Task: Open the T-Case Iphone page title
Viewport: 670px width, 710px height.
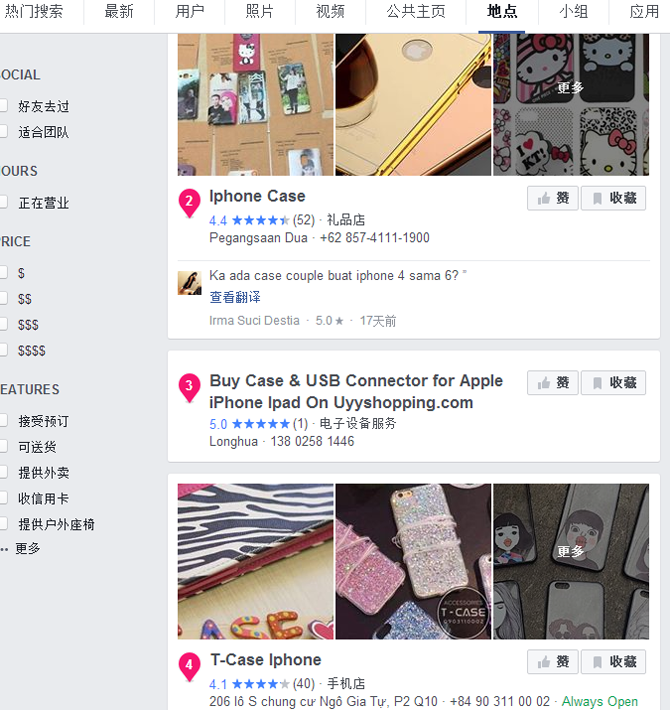Action: click(265, 660)
